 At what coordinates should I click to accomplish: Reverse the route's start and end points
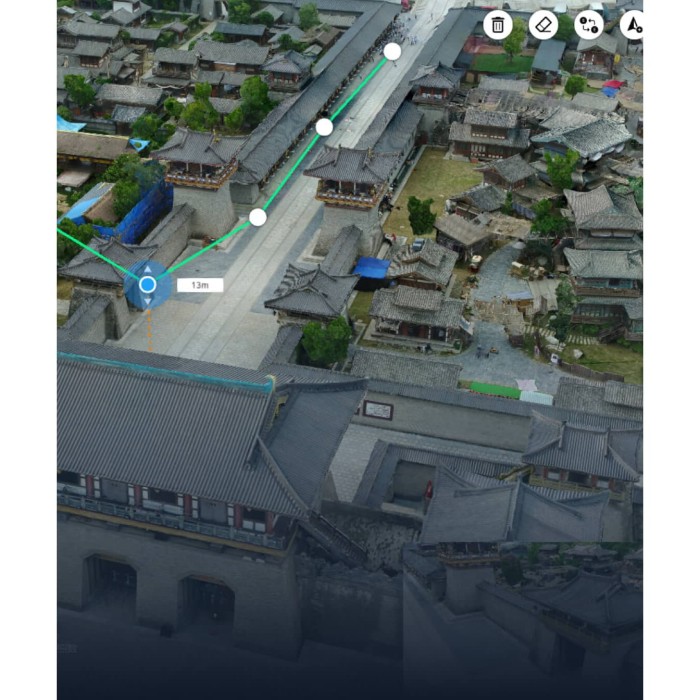tap(589, 25)
